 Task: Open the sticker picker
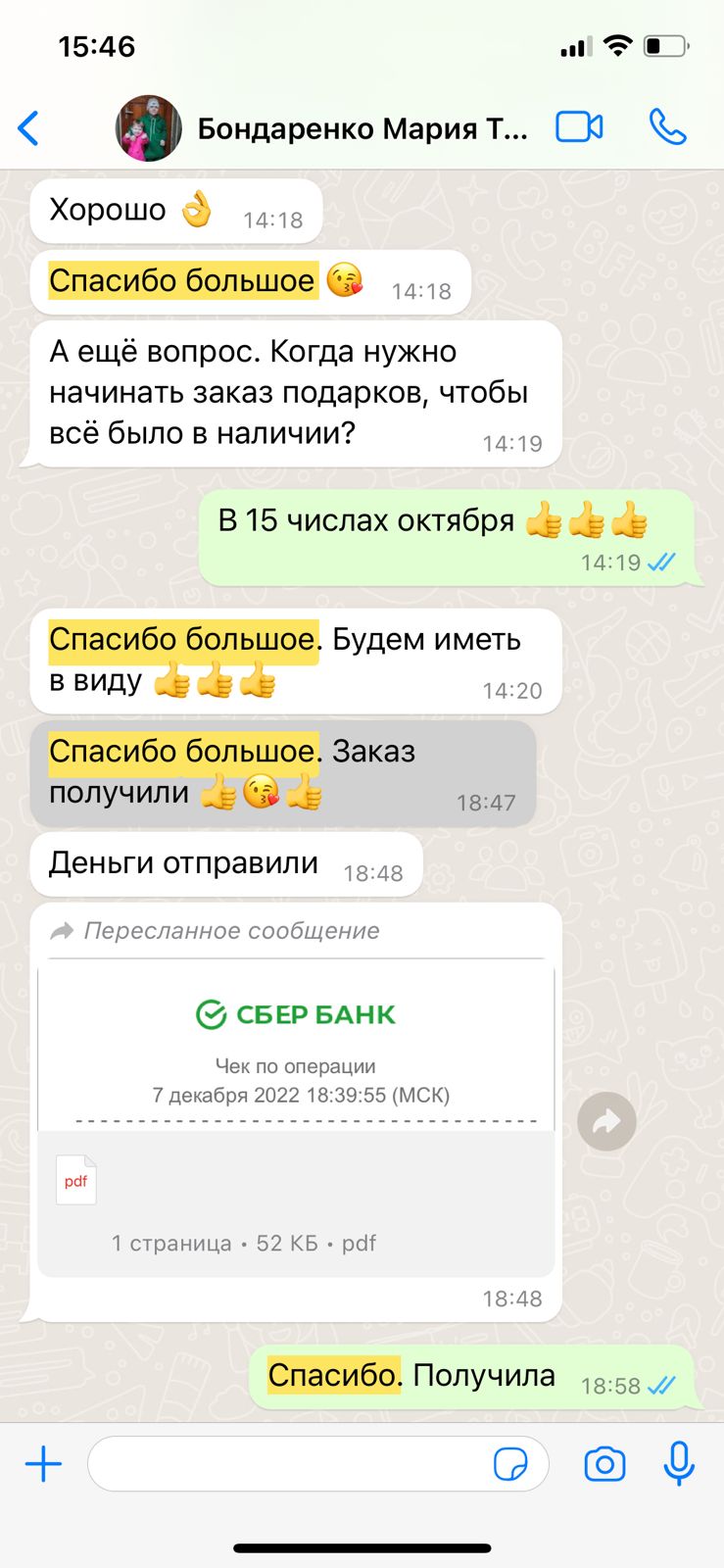510,1464
